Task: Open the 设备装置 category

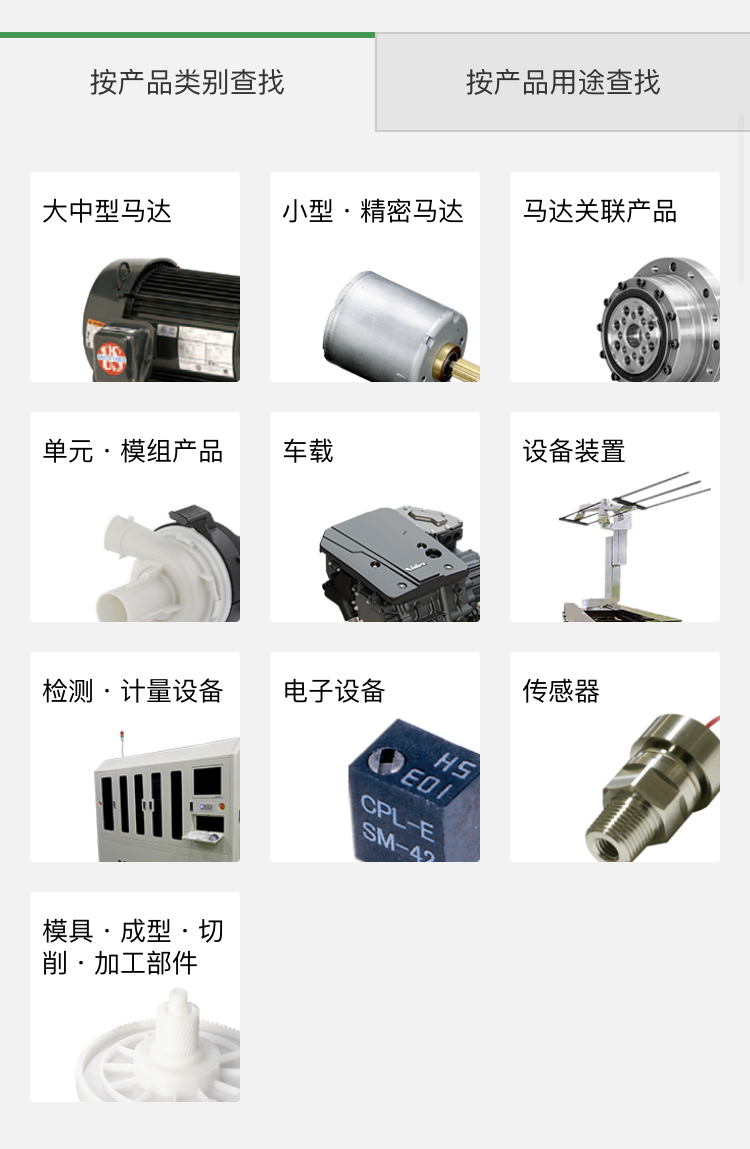Action: [x=615, y=517]
